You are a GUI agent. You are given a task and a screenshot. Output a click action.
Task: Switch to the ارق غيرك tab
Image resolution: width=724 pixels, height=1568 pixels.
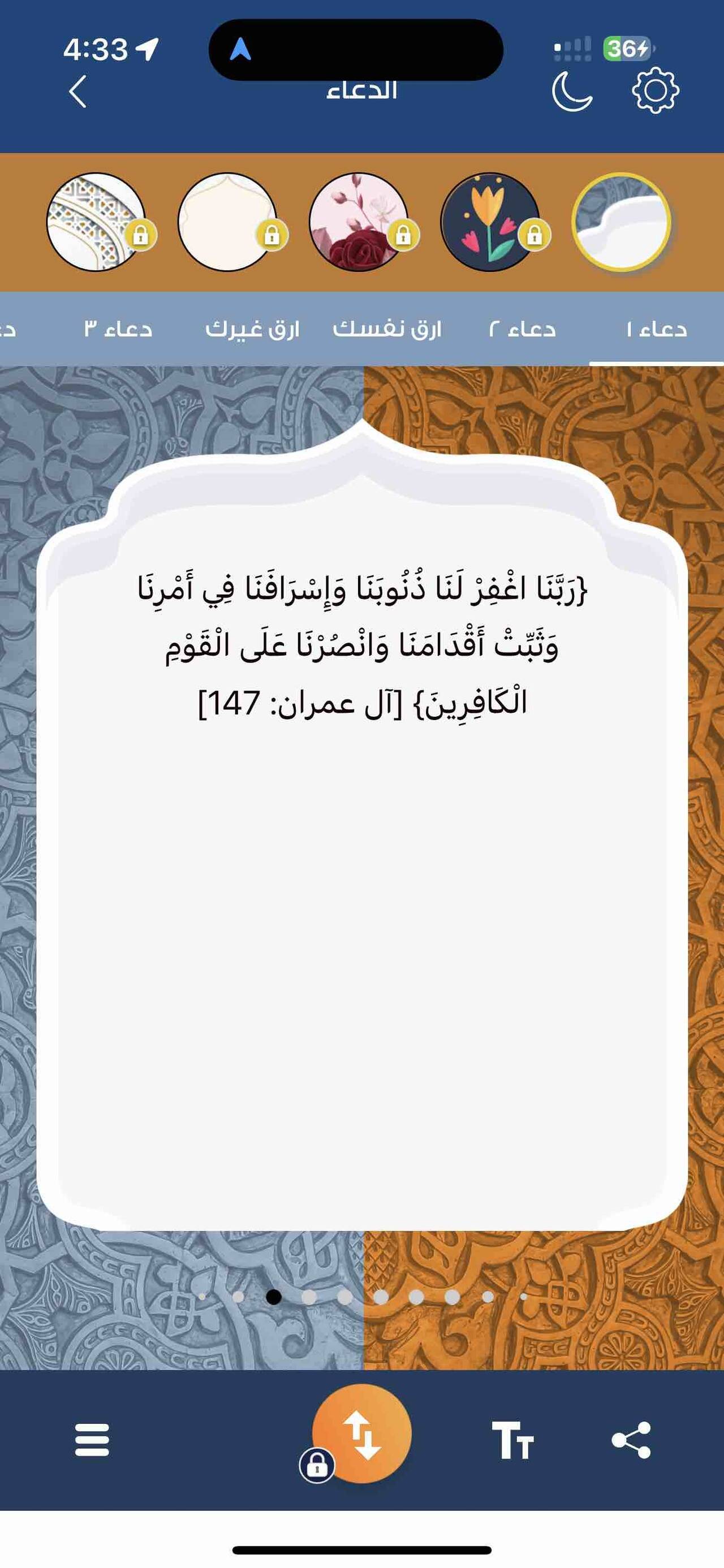252,330
